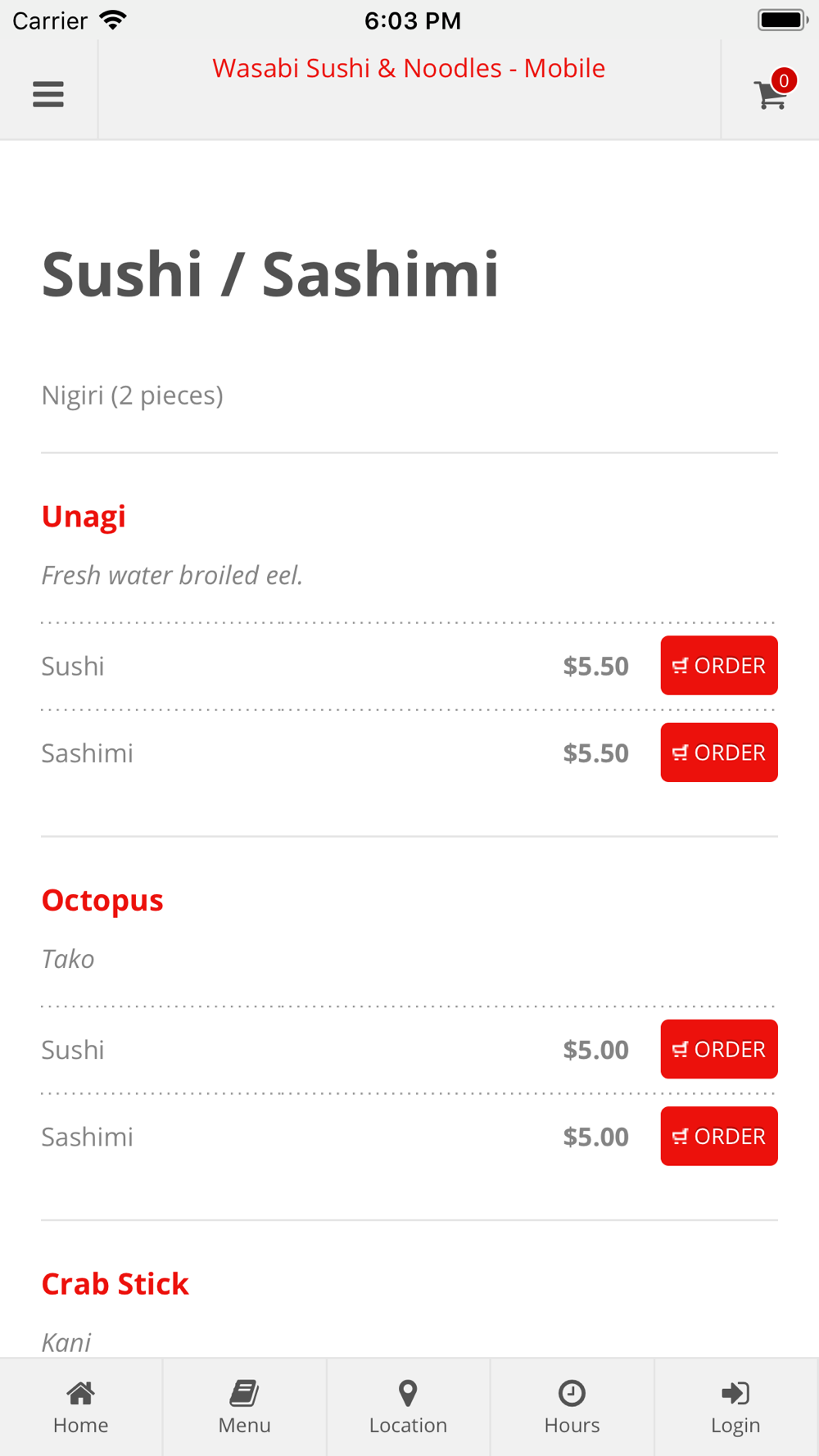Switch to the Menu tab
819x1456 pixels.
click(245, 1408)
